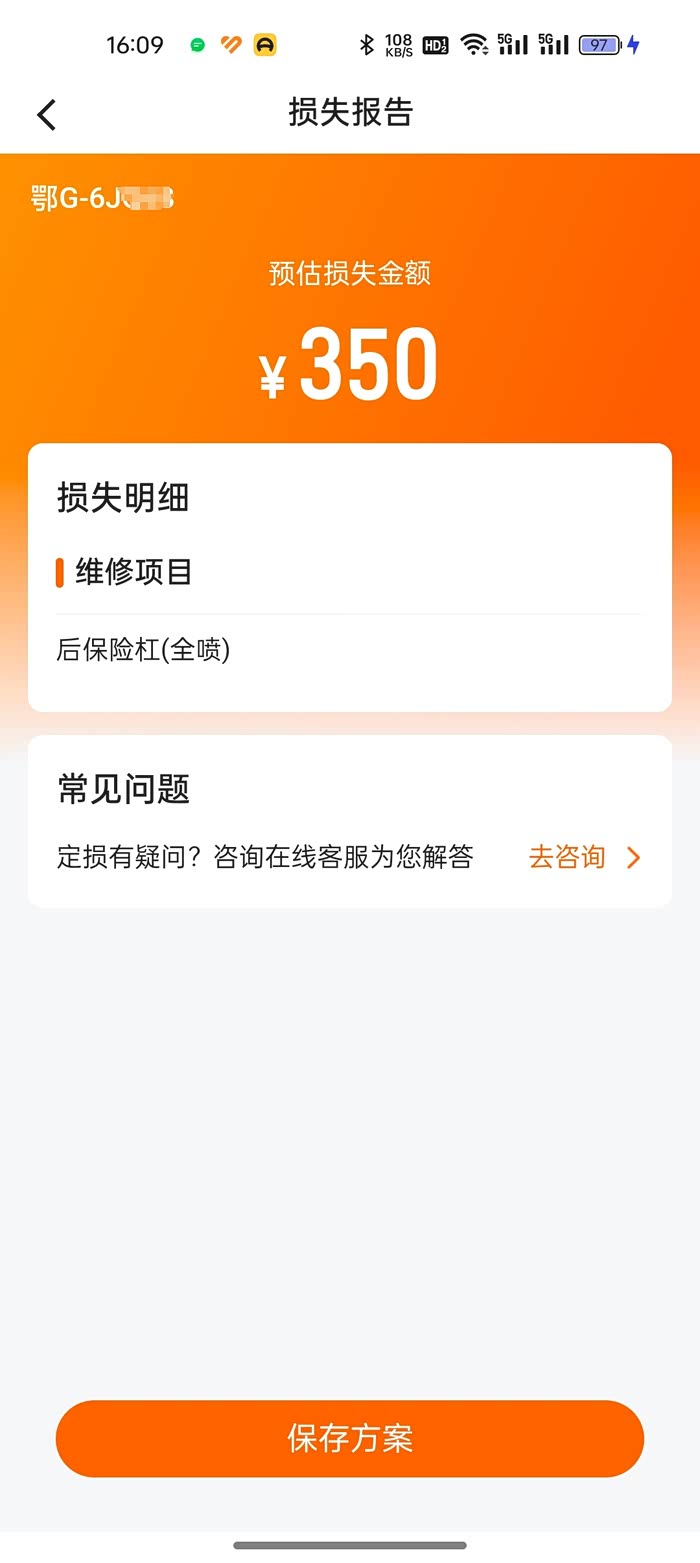The image size is (700, 1563).
Task: Save the plan with 保存方案
Action: click(350, 1438)
